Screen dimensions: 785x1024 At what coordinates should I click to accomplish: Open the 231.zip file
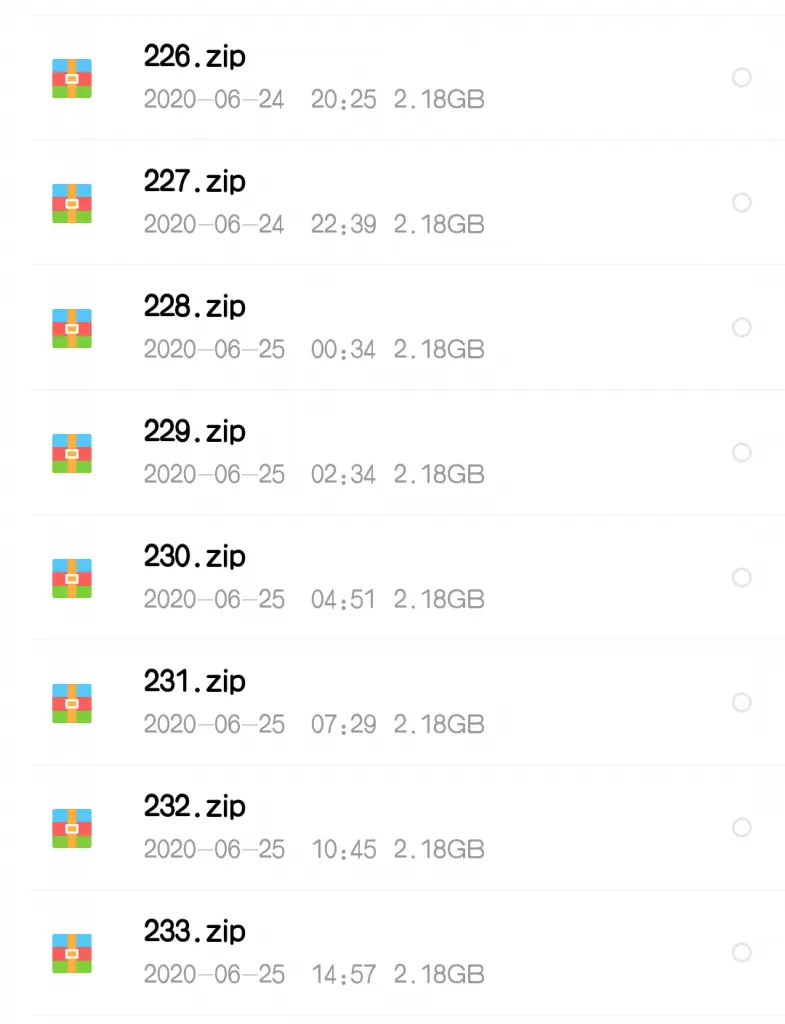(x=195, y=682)
